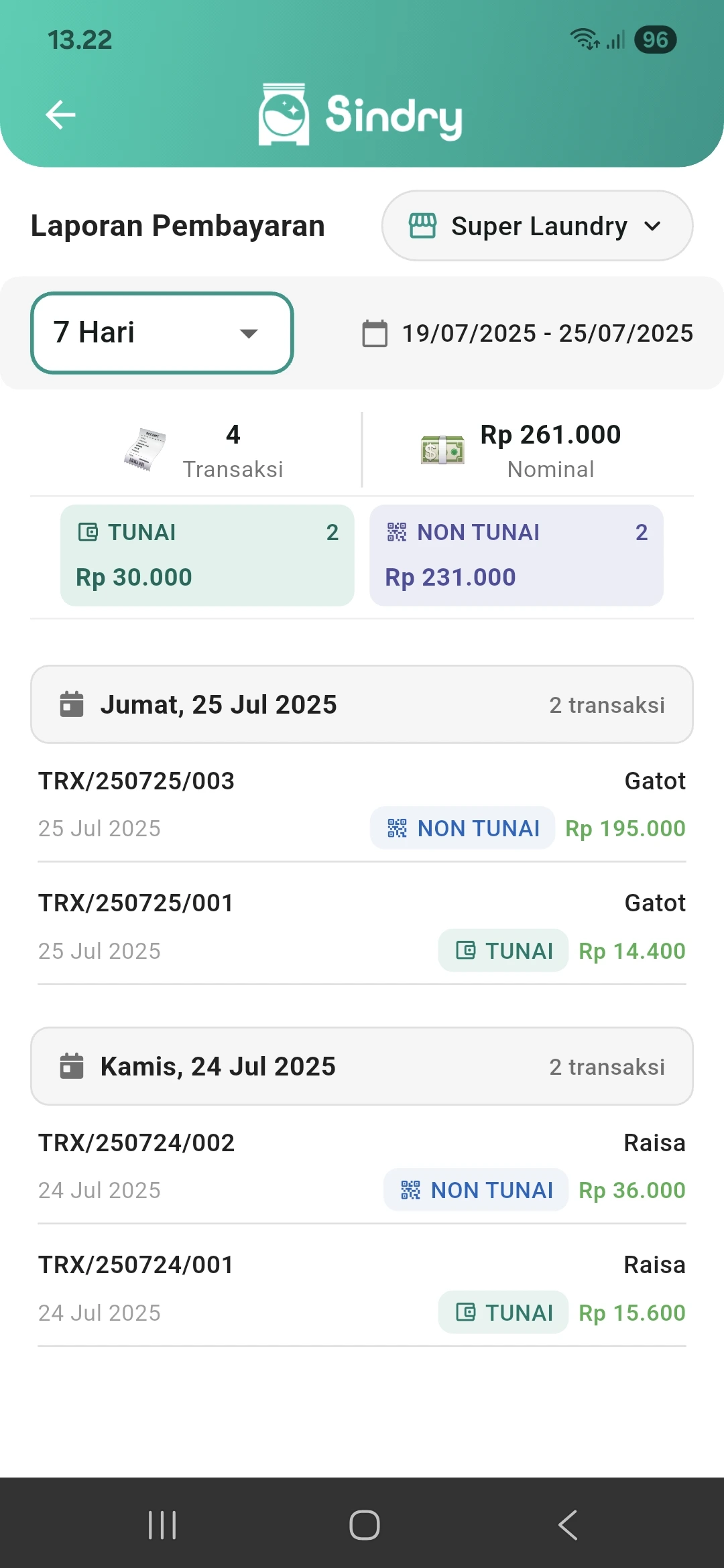
Task: Open the 7 Hari period dropdown
Action: tap(161, 332)
